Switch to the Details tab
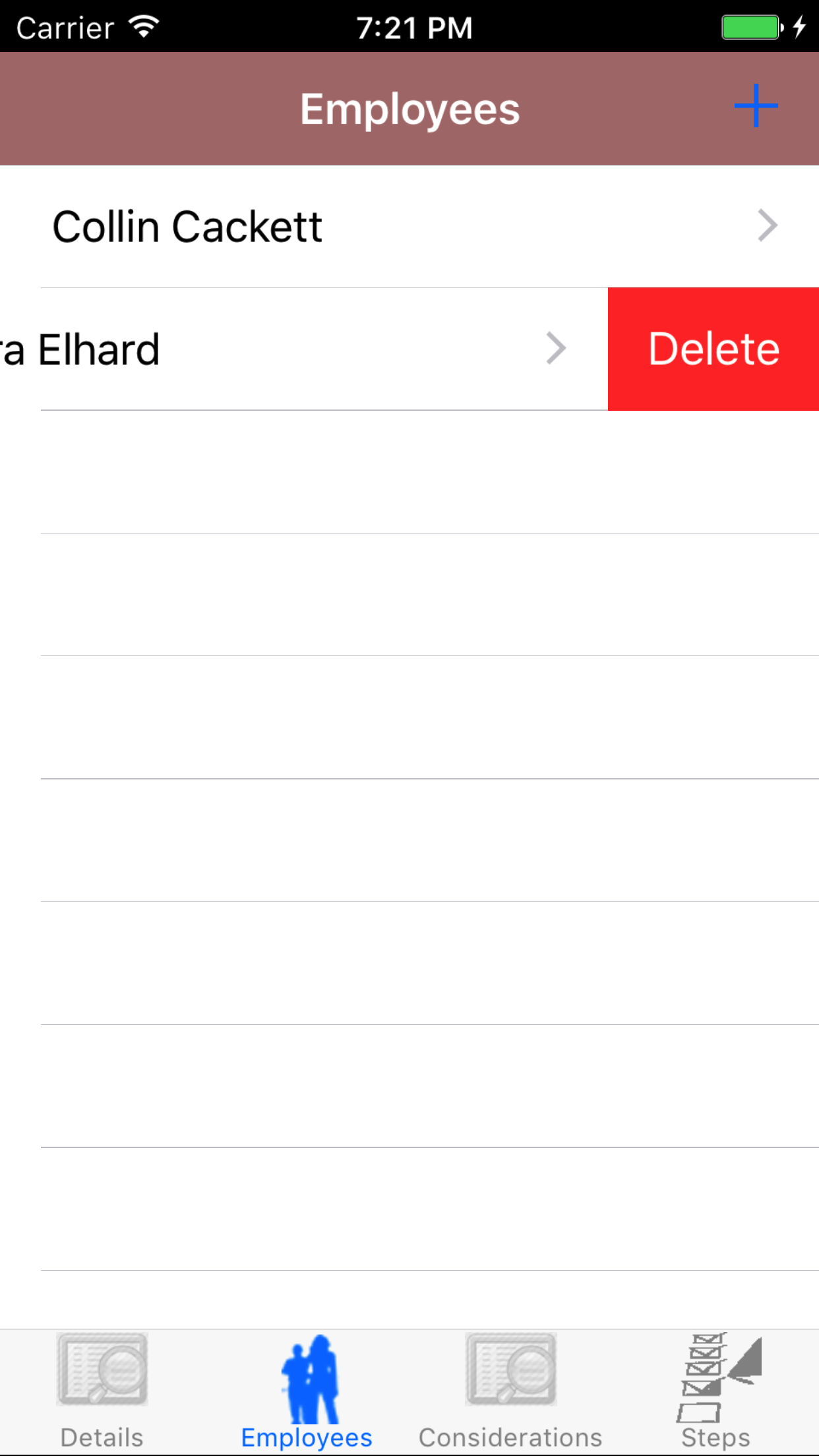Image resolution: width=819 pixels, height=1456 pixels. pos(102,1391)
